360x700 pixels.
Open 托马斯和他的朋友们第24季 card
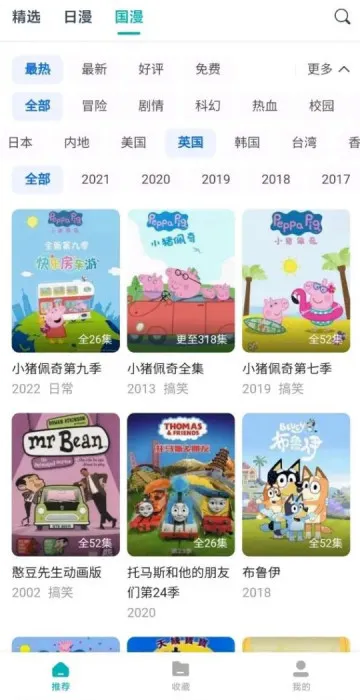181,516
